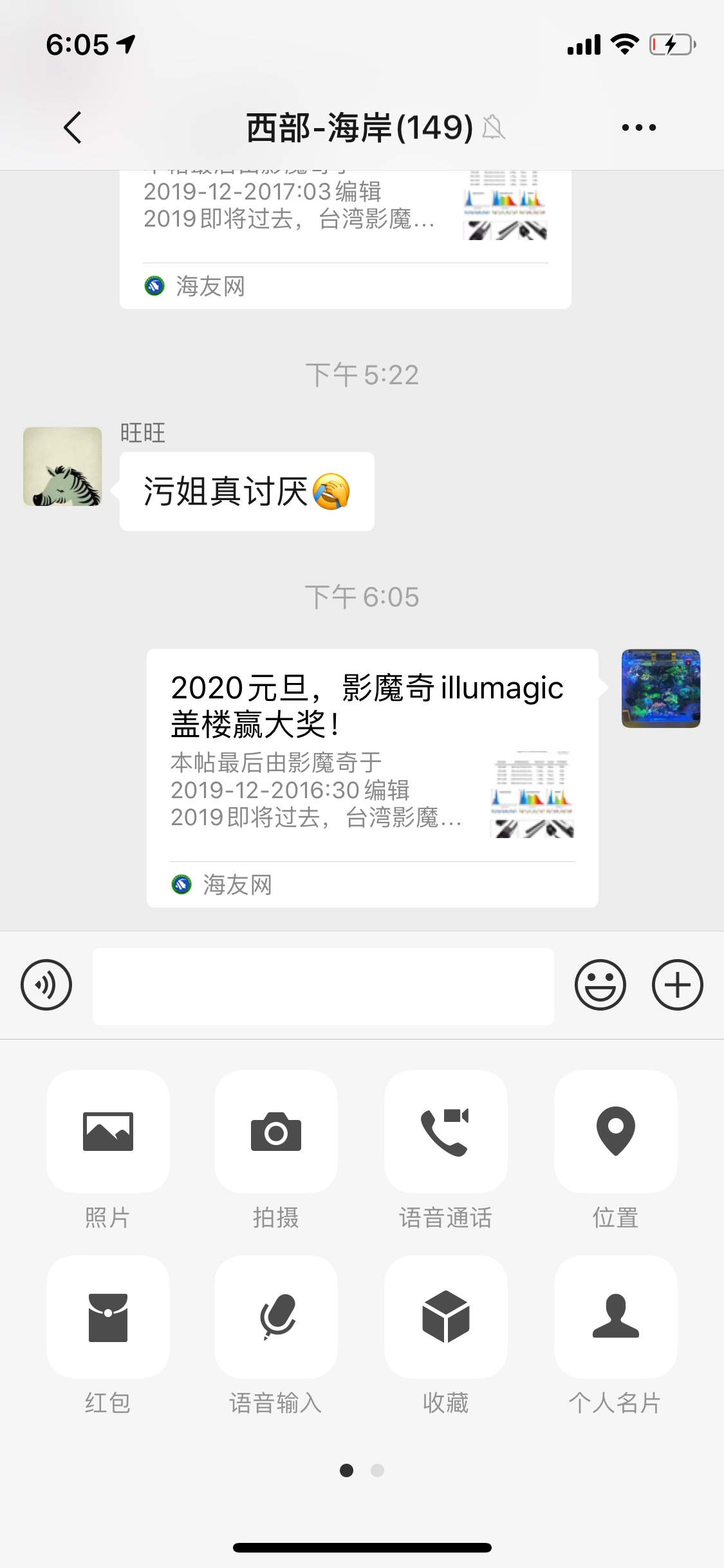Go back from the 西部-海岸 group chat
724x1568 pixels.
coord(73,127)
